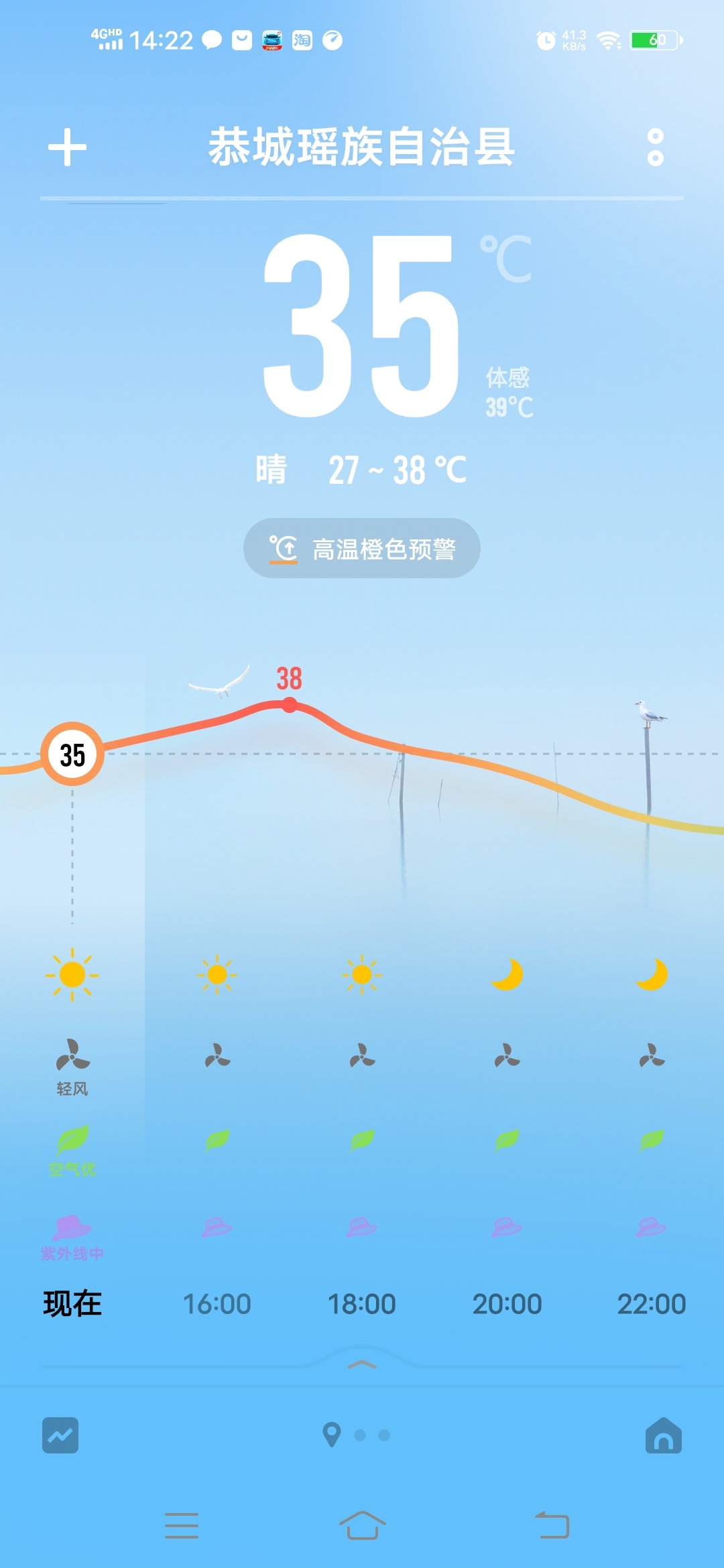The width and height of the screenshot is (724, 1568).
Task: Tap the city name 恭城瑶族自治县
Action: 361,149
